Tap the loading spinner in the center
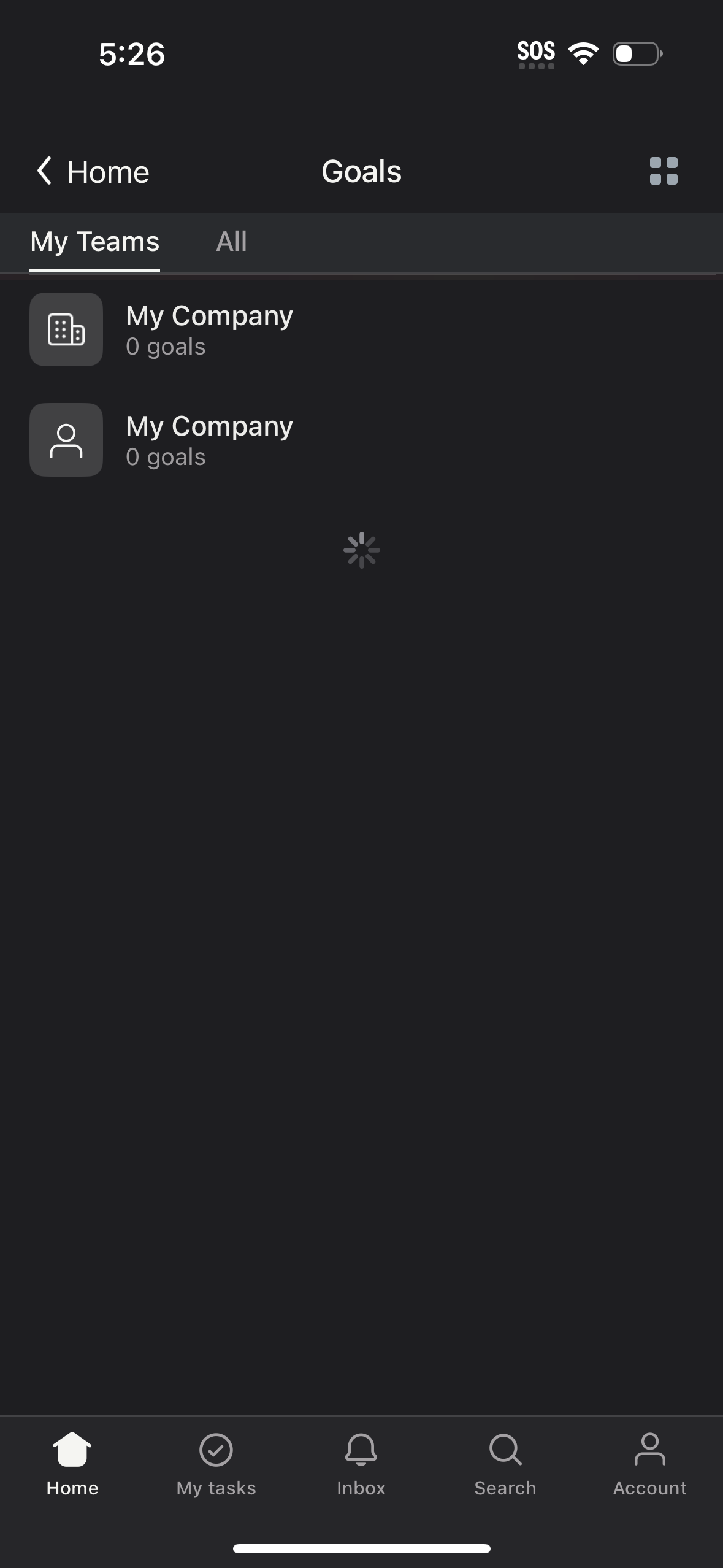The image size is (723, 1568). click(x=361, y=550)
